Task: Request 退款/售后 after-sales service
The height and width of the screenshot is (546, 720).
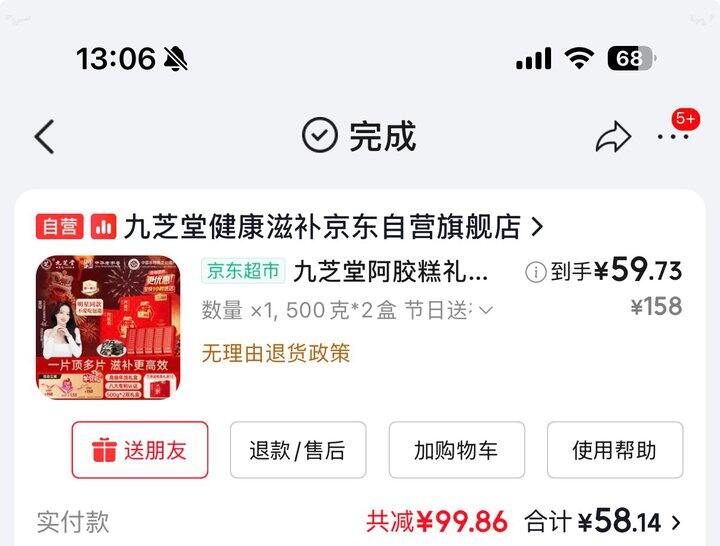Action: (298, 450)
